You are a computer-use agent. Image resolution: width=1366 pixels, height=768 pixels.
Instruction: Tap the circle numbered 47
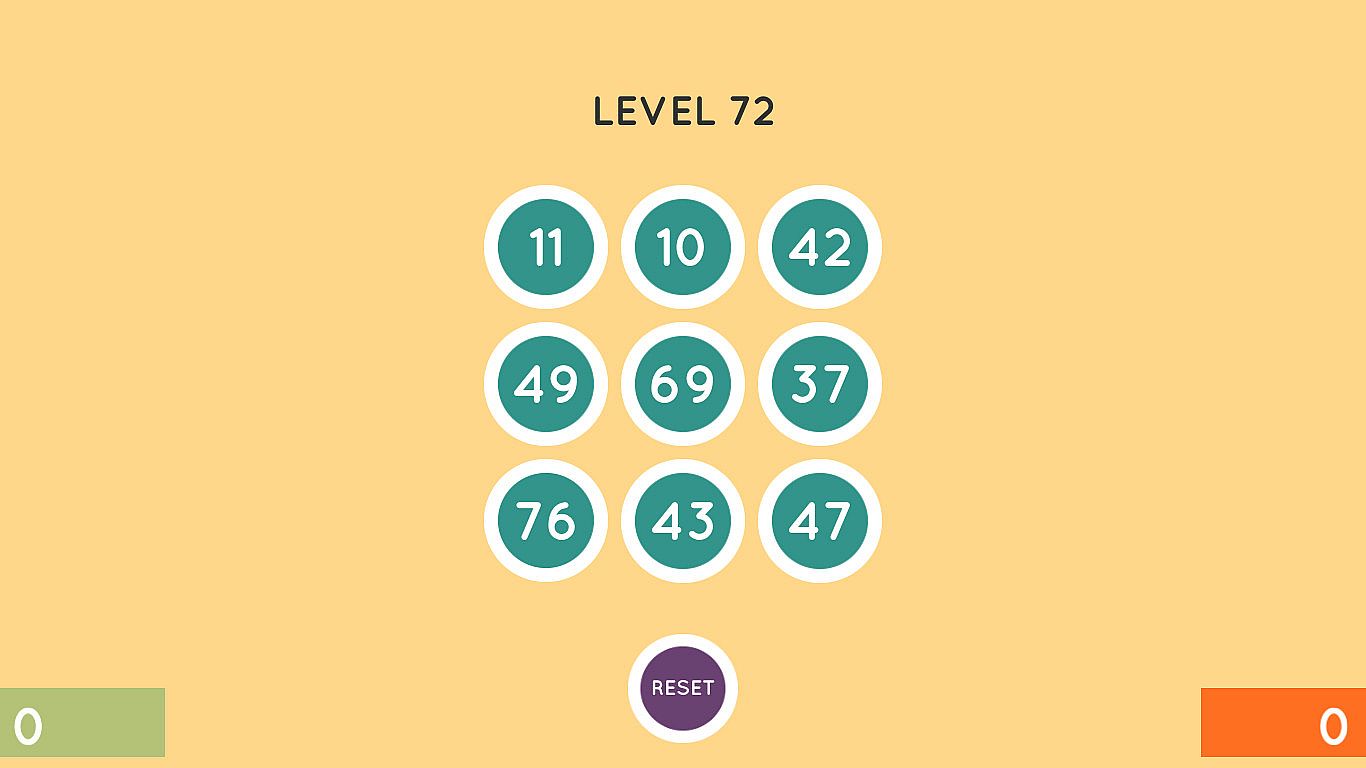(820, 521)
